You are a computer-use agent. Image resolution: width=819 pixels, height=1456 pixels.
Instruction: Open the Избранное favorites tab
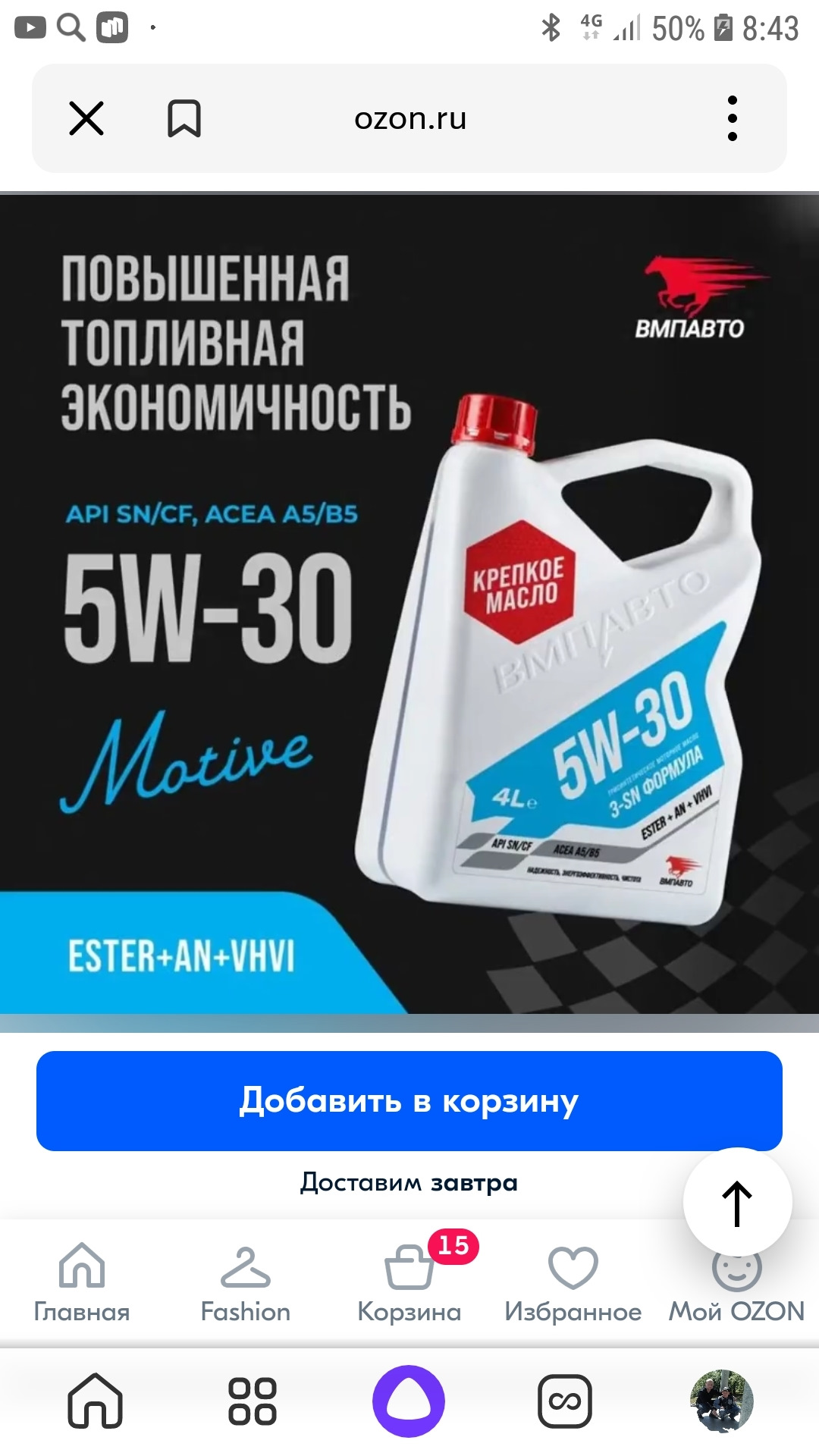(x=573, y=1283)
